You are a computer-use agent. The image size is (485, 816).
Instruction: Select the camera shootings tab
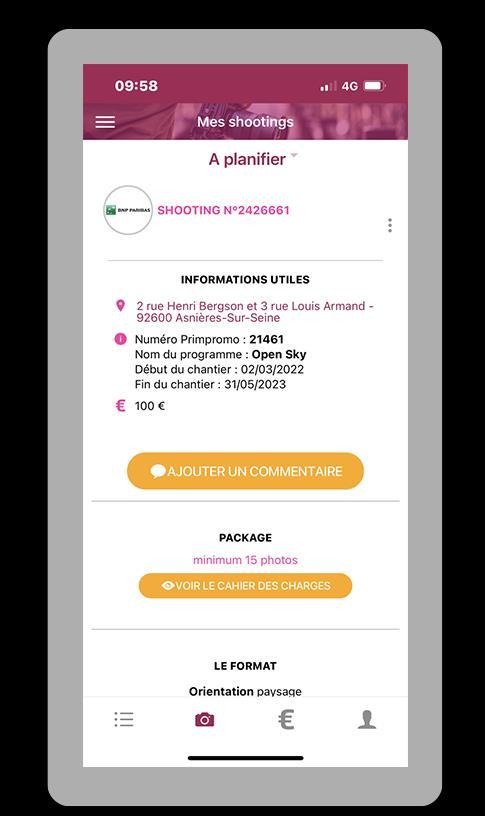pyautogui.click(x=205, y=719)
